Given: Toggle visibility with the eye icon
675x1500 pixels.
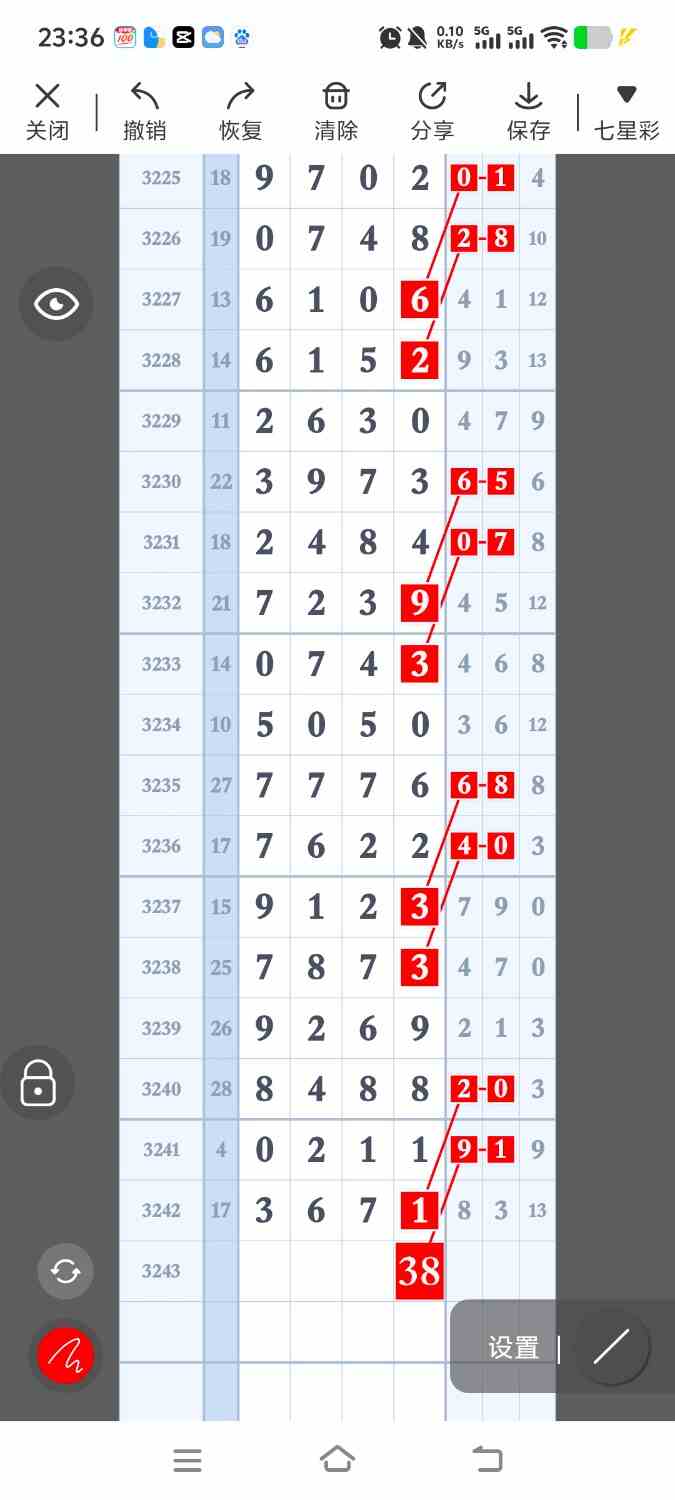Looking at the screenshot, I should point(56,304).
